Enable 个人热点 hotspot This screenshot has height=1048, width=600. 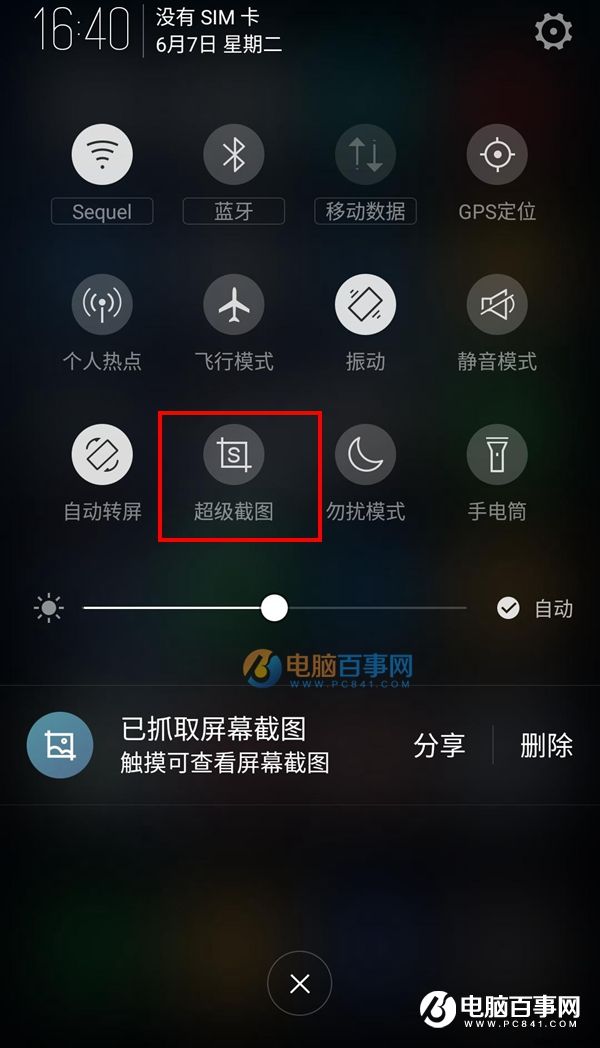click(102, 305)
